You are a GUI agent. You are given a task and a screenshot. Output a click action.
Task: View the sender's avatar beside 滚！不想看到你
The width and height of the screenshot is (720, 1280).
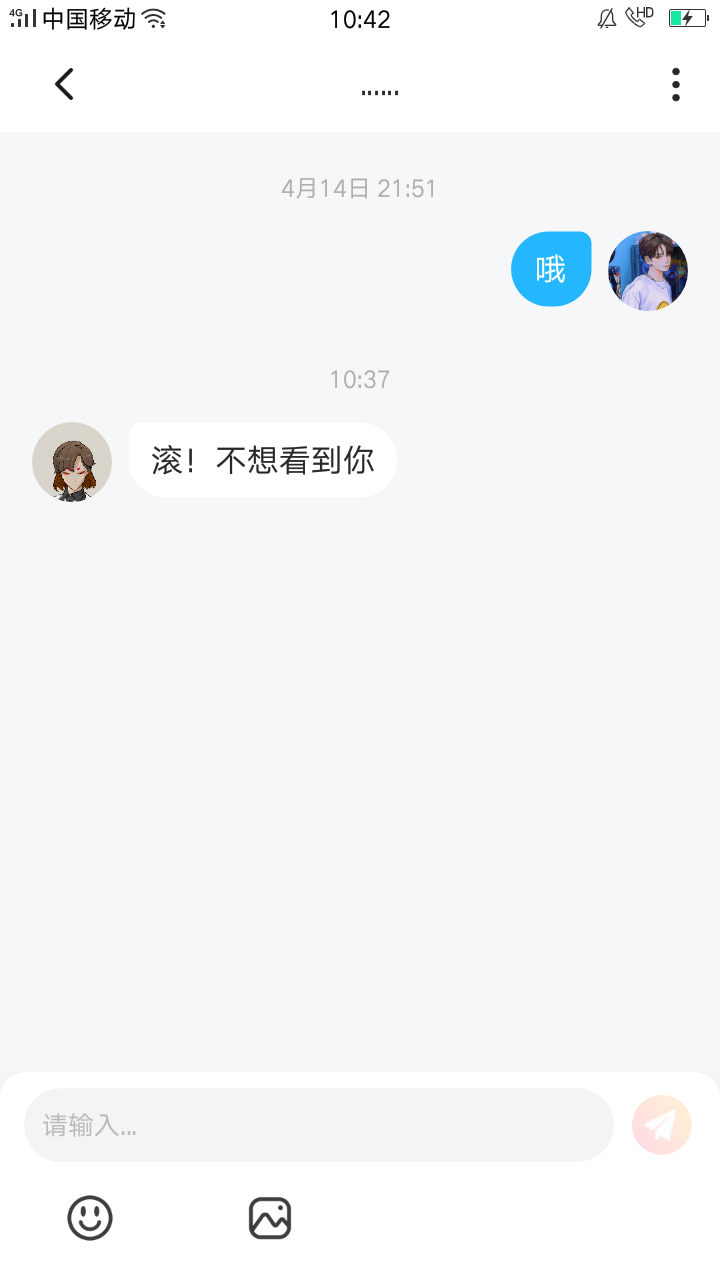pos(72,461)
